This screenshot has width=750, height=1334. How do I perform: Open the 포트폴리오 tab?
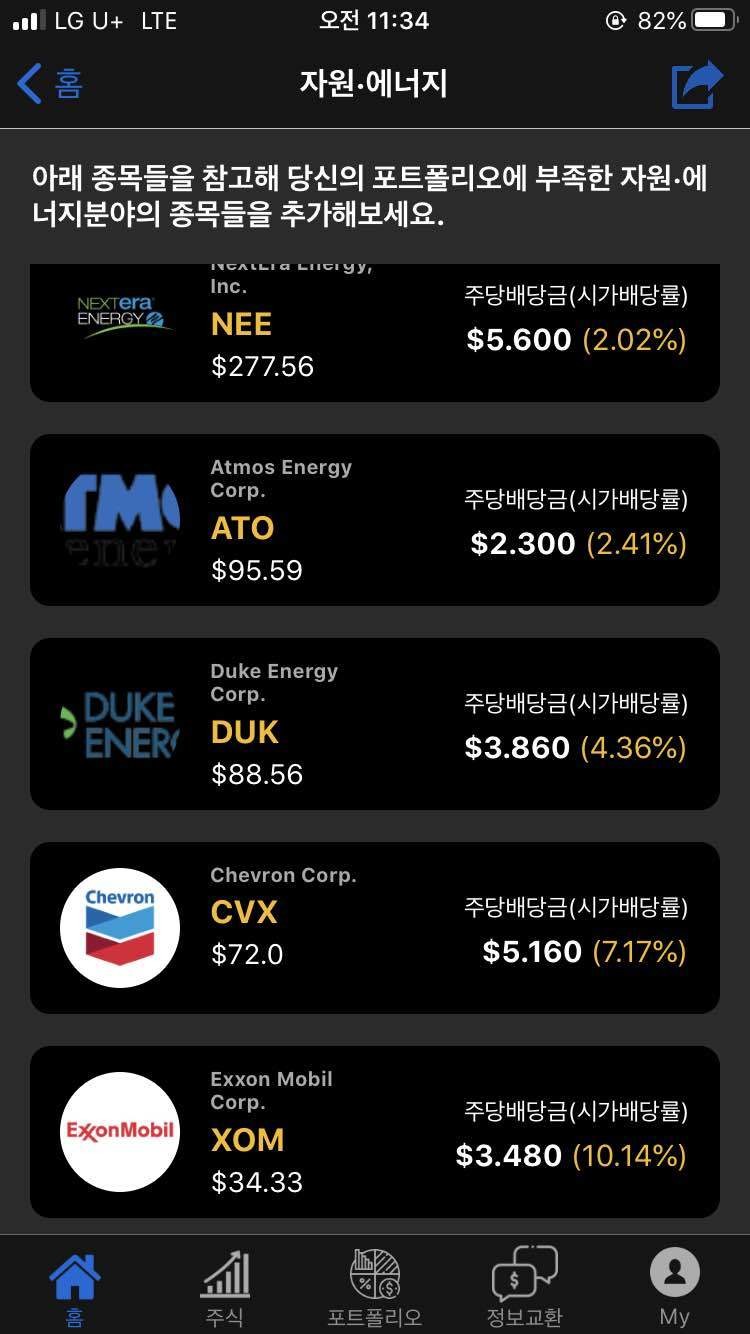pyautogui.click(x=375, y=1288)
